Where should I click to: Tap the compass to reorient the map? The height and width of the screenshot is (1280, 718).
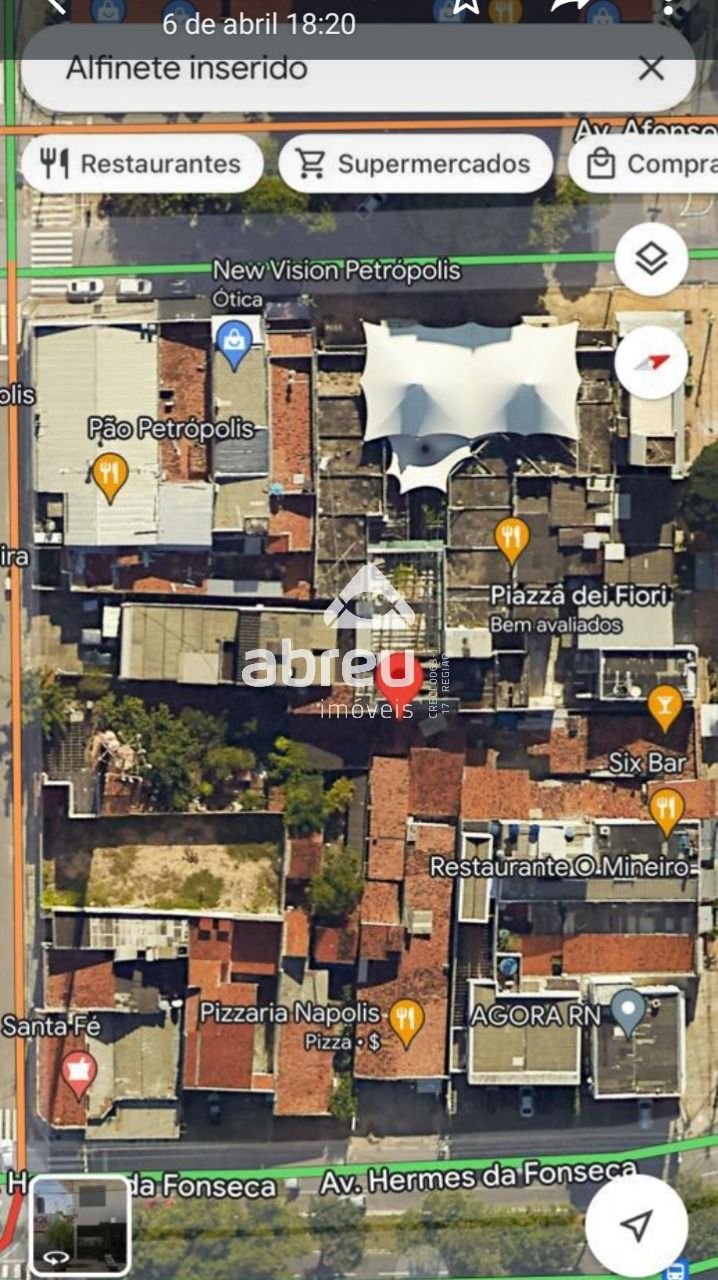(651, 362)
